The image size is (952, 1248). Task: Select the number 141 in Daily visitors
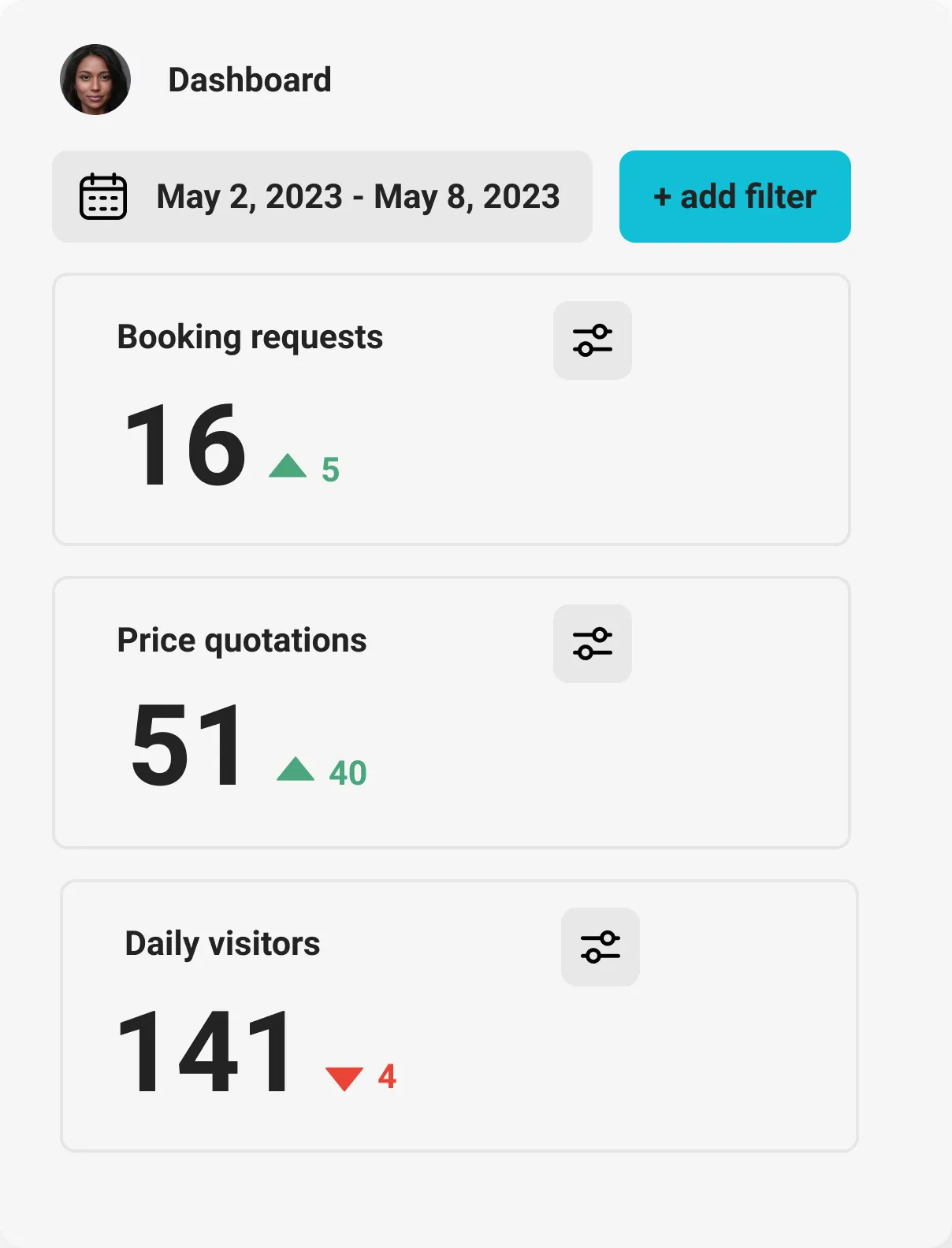point(205,1052)
